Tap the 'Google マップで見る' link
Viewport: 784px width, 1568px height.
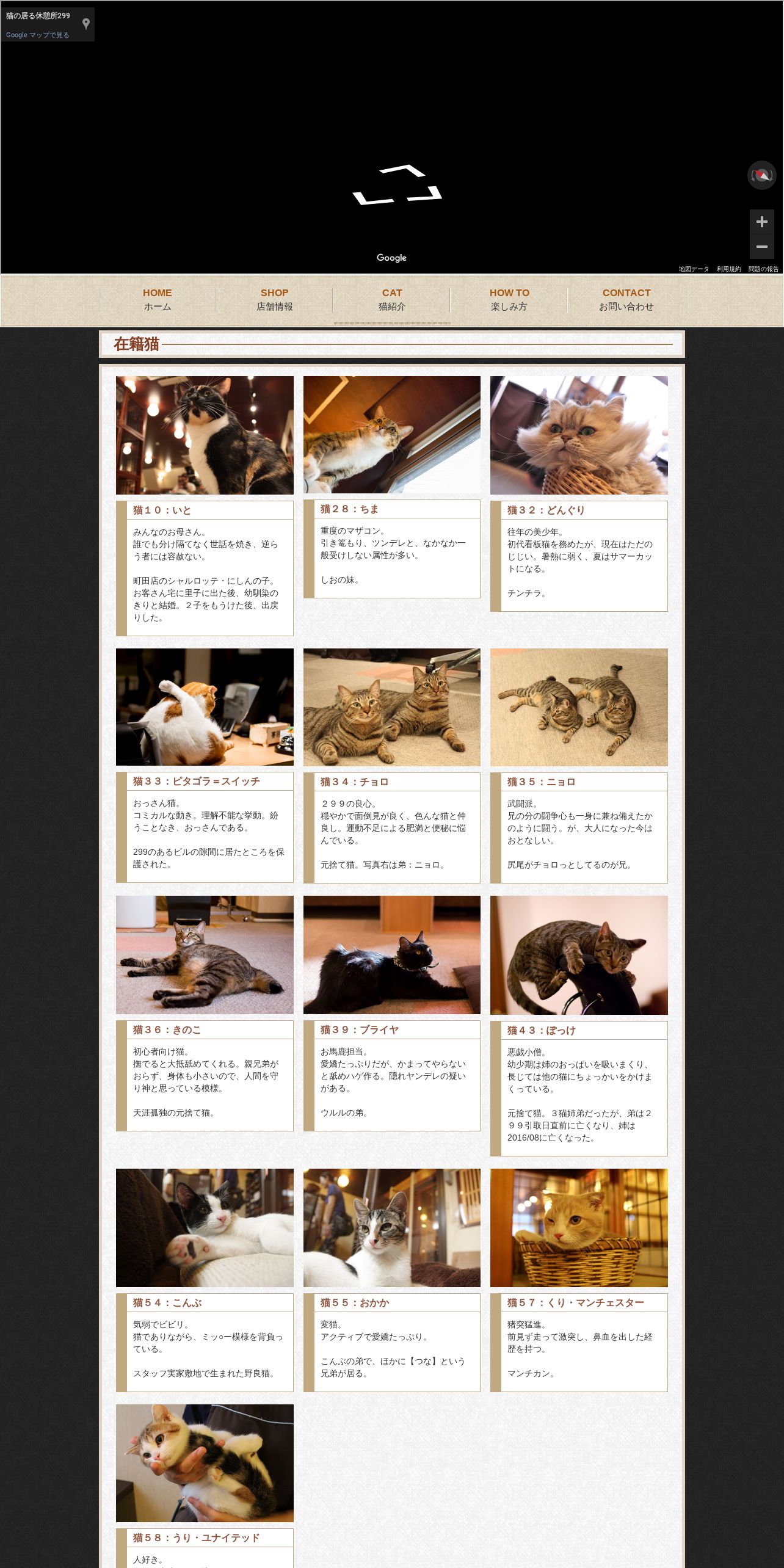tap(38, 35)
